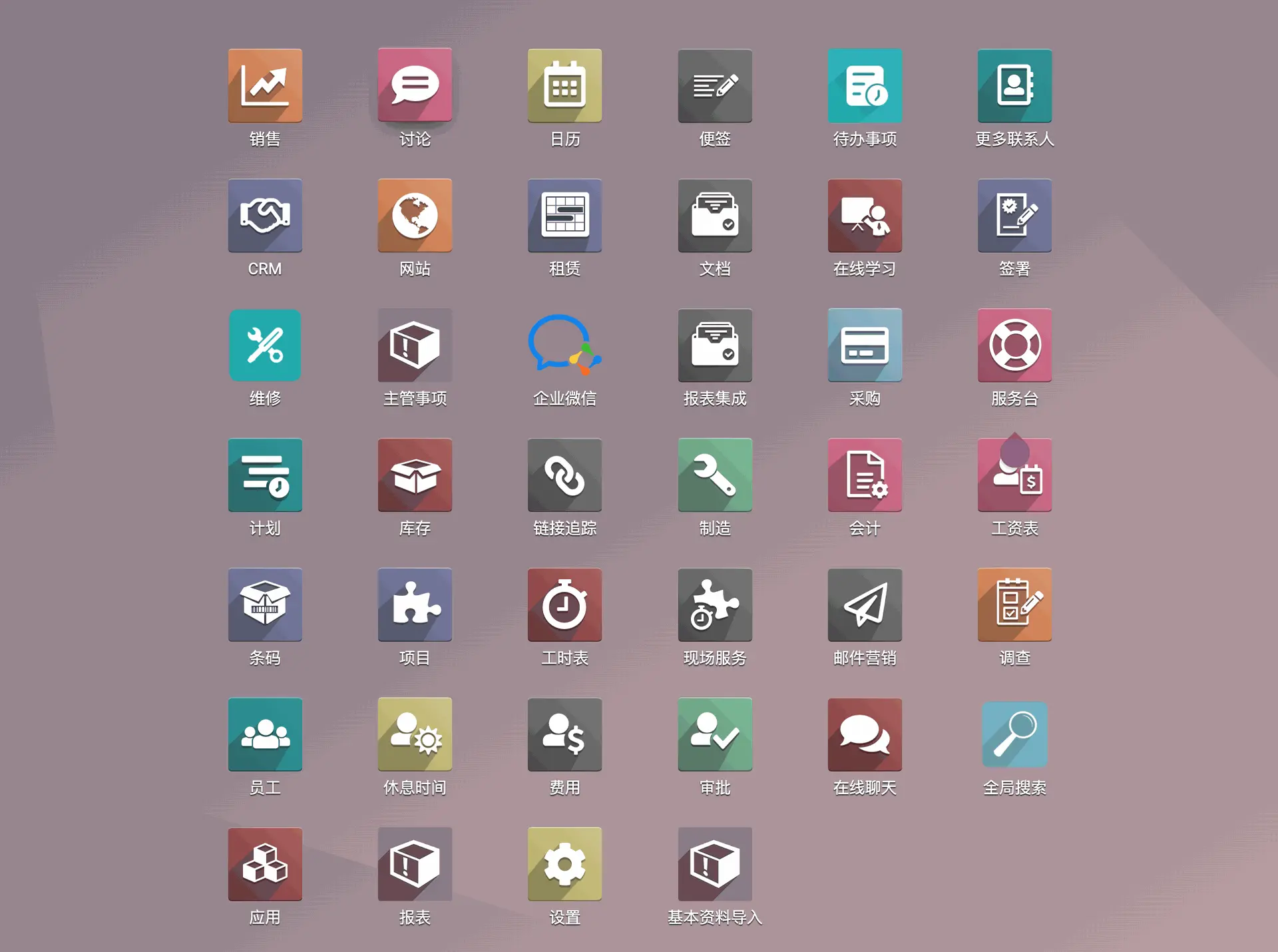Image resolution: width=1278 pixels, height=952 pixels.
Task: Launch the 全局搜索 global search app
Action: point(1014,735)
